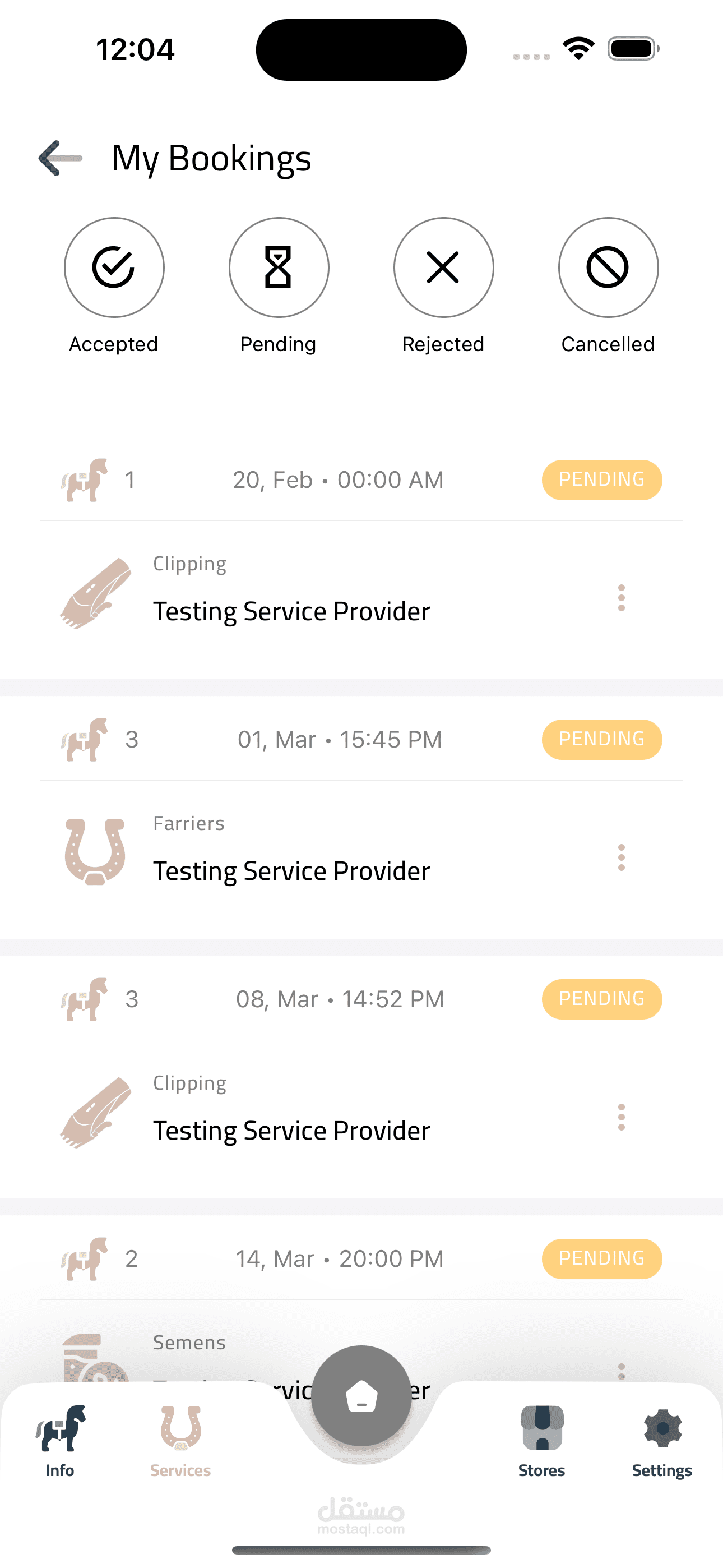The width and height of the screenshot is (723, 1568).
Task: Open the 01, Mar Farriers booking
Action: pyautogui.click(x=291, y=870)
